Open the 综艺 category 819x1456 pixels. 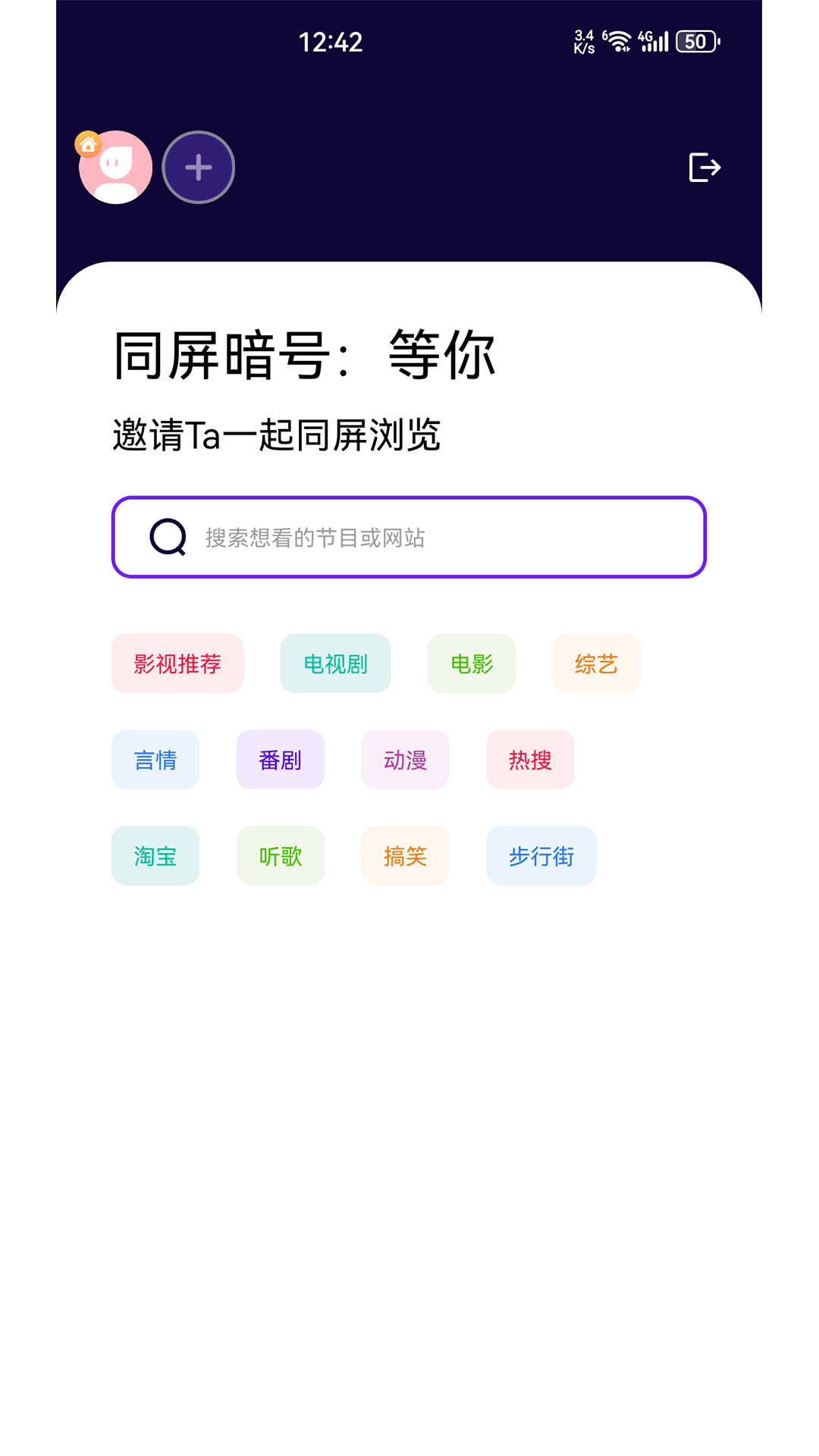[x=596, y=664]
